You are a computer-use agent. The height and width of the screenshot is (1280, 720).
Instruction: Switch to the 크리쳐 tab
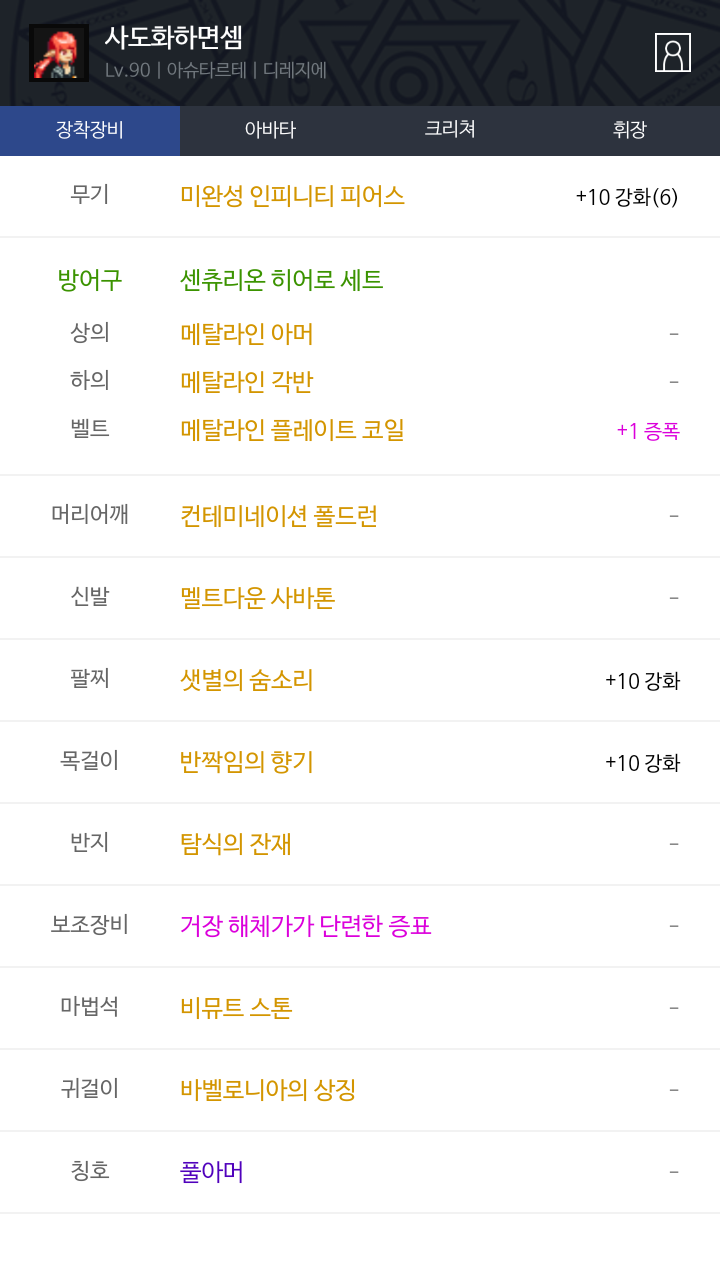450,130
